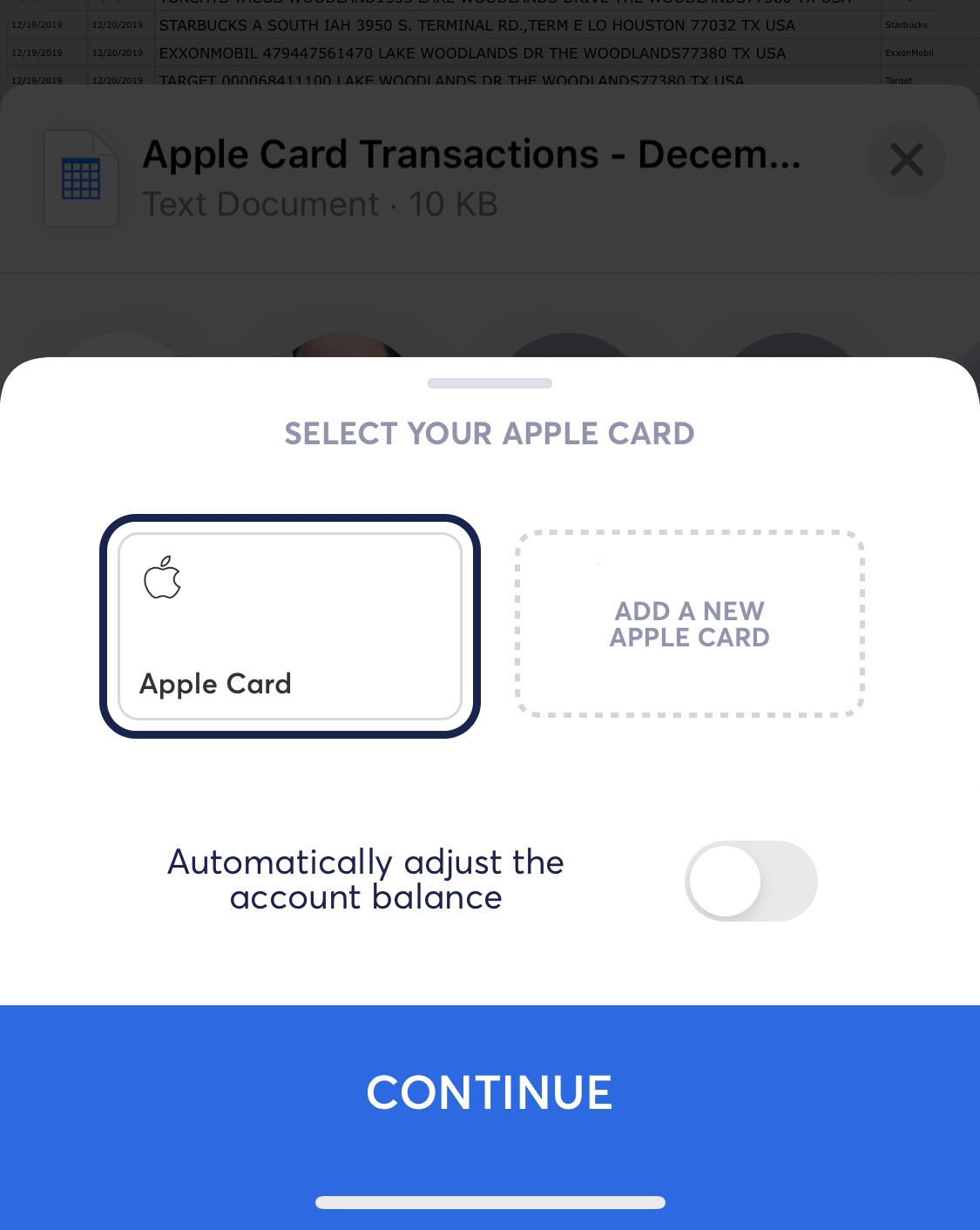Screen dimensions: 980x1230
Task: Tap the Continue button
Action: (x=490, y=1092)
